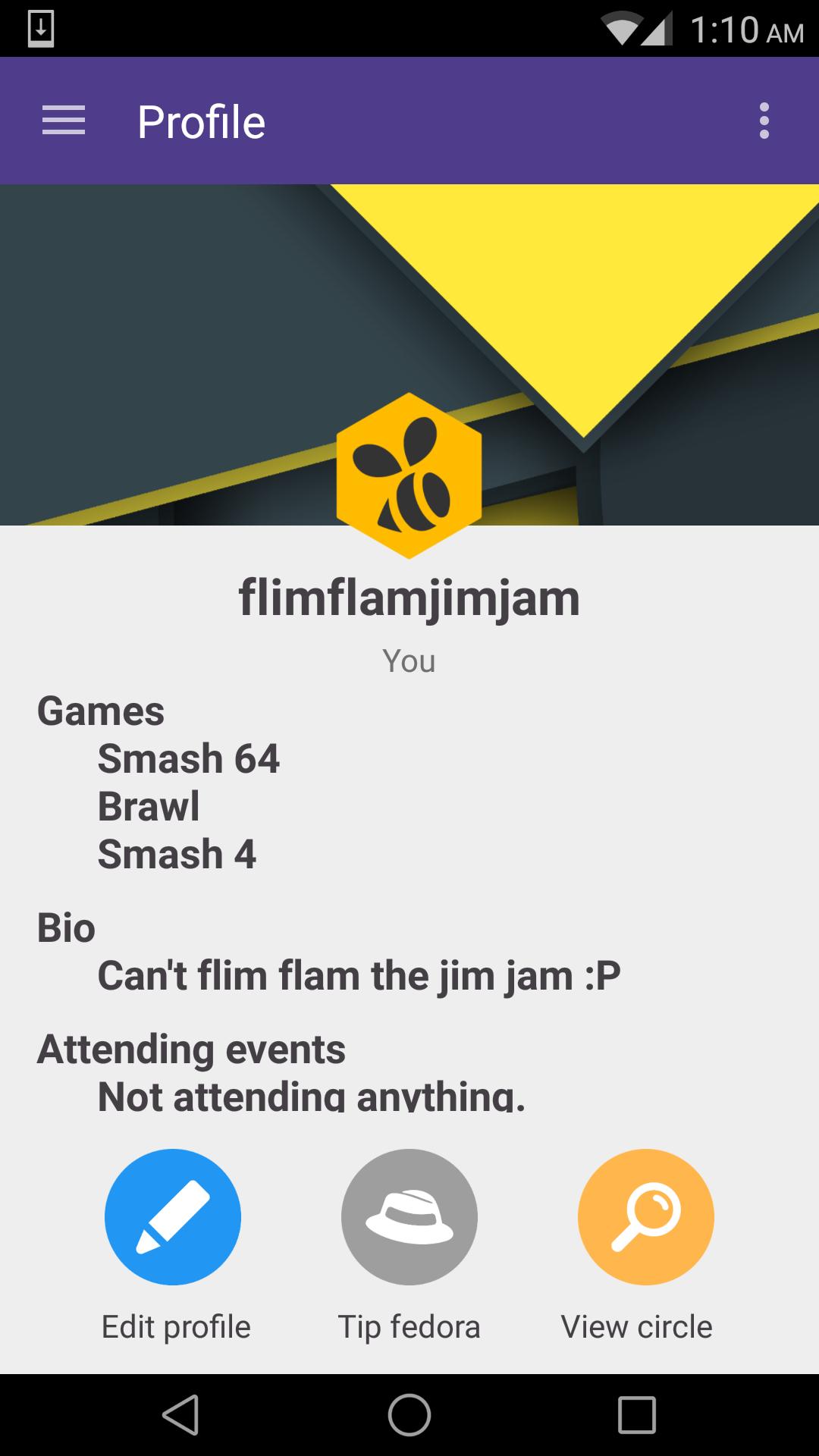Tip fedora using the hat button
819x1456 pixels.
(409, 1216)
